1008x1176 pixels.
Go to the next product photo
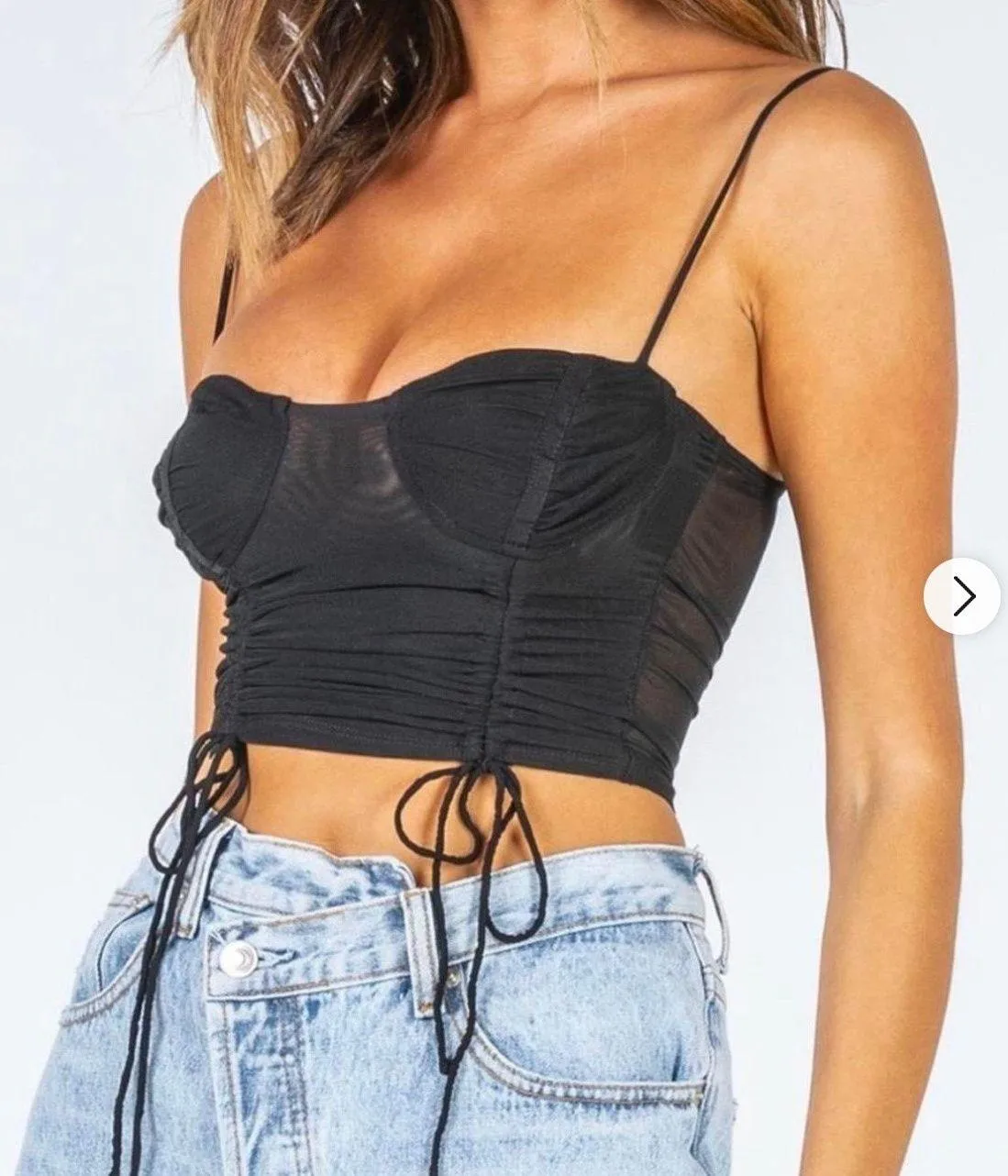point(961,596)
